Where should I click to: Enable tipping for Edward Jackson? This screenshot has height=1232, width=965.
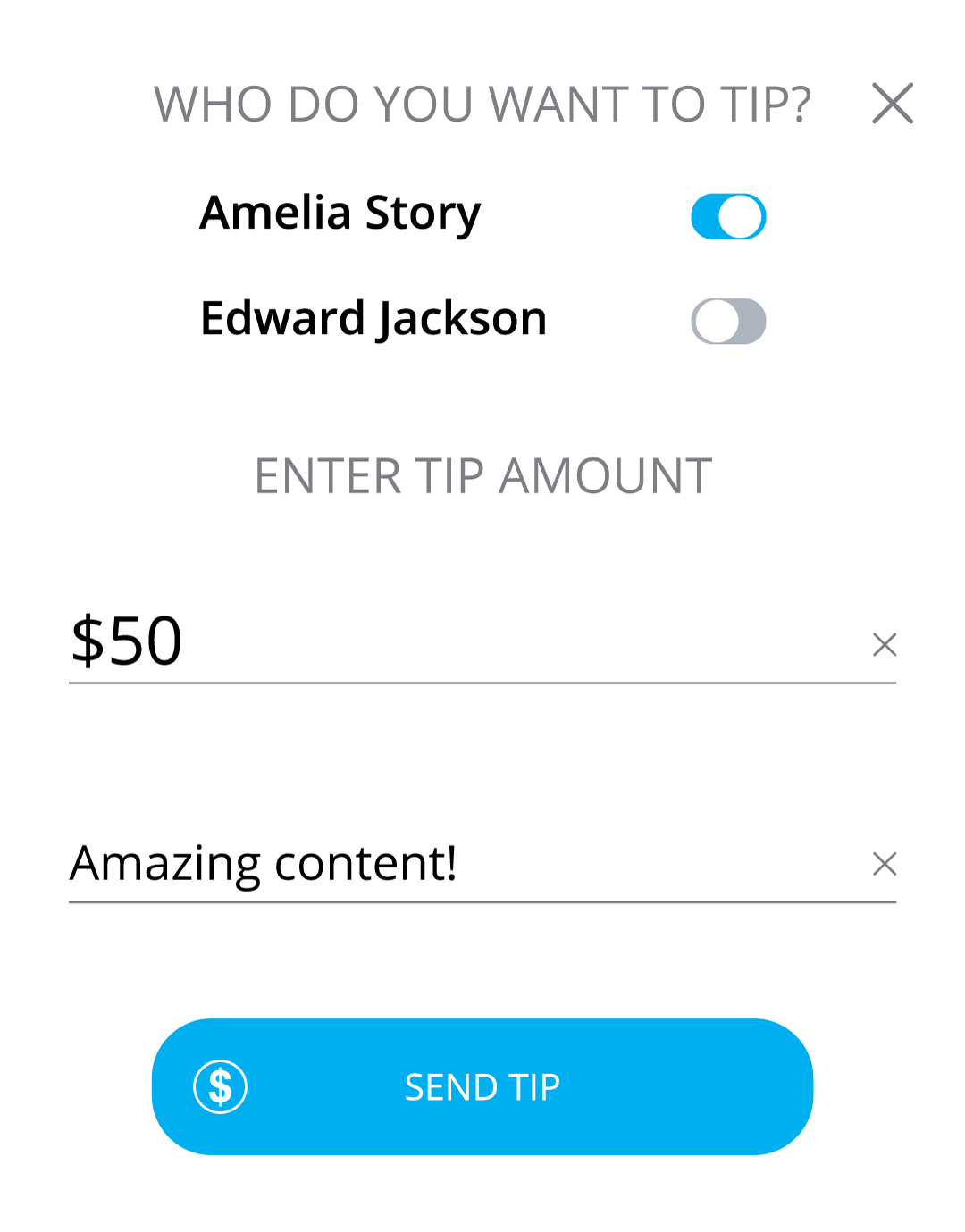[728, 322]
